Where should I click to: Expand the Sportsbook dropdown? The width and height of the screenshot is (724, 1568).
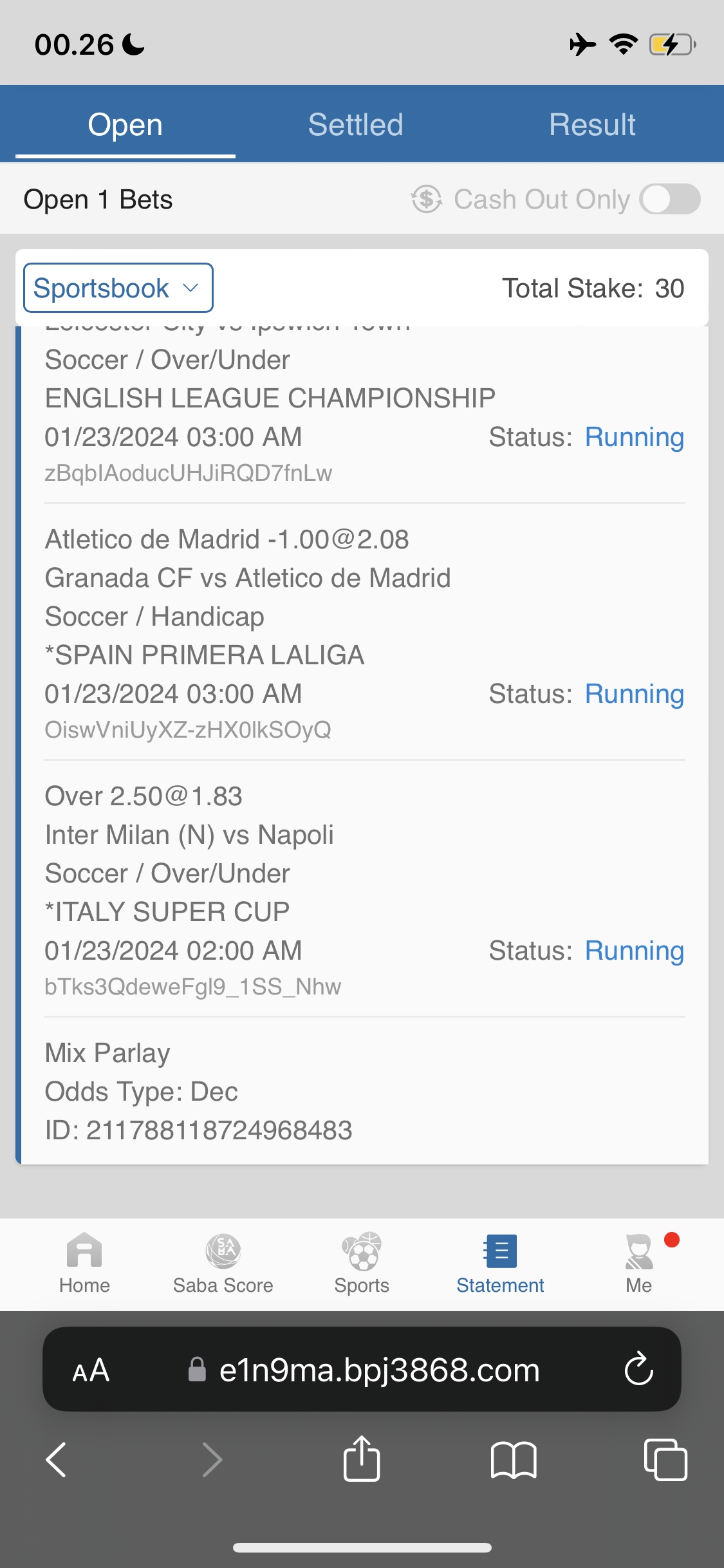pyautogui.click(x=118, y=288)
